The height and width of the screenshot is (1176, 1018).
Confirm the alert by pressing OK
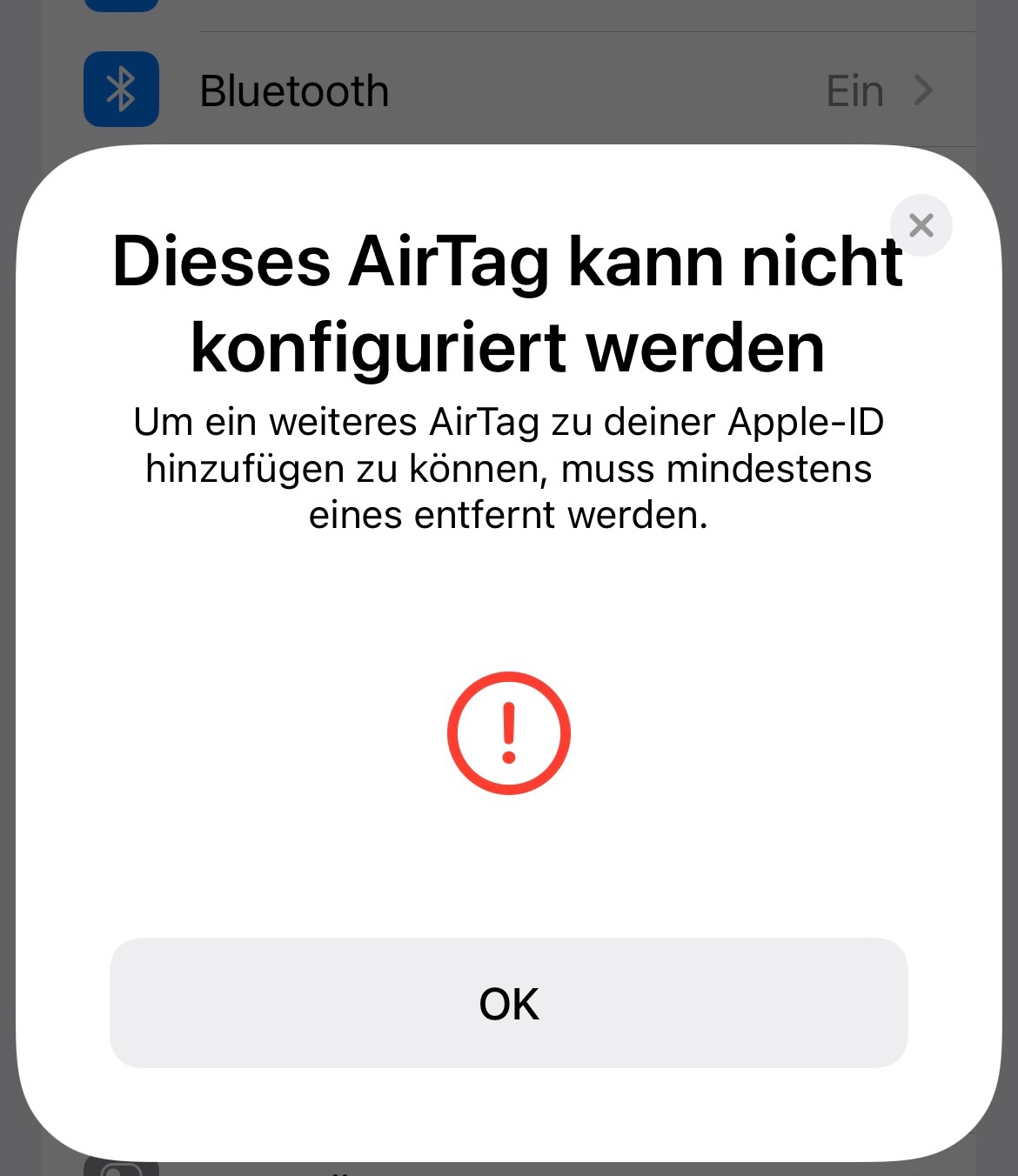click(x=509, y=1004)
